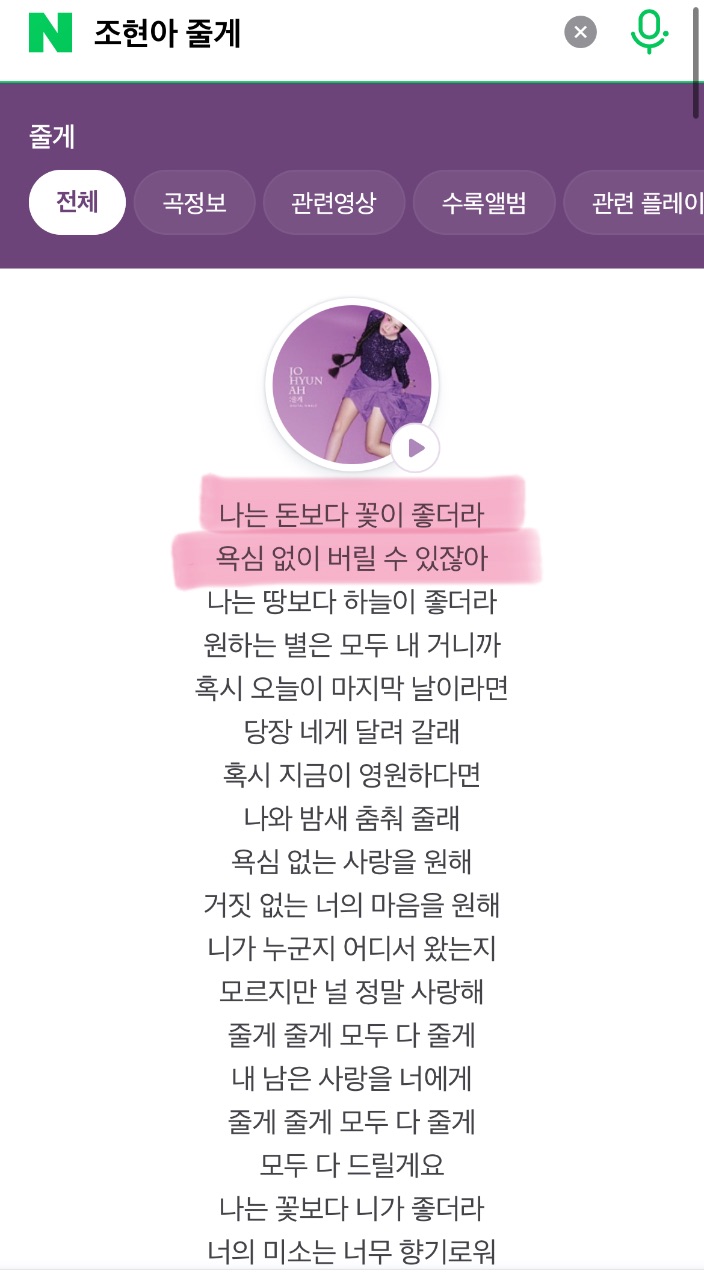Tap the Naver N logo
This screenshot has width=704, height=1280.
point(50,32)
